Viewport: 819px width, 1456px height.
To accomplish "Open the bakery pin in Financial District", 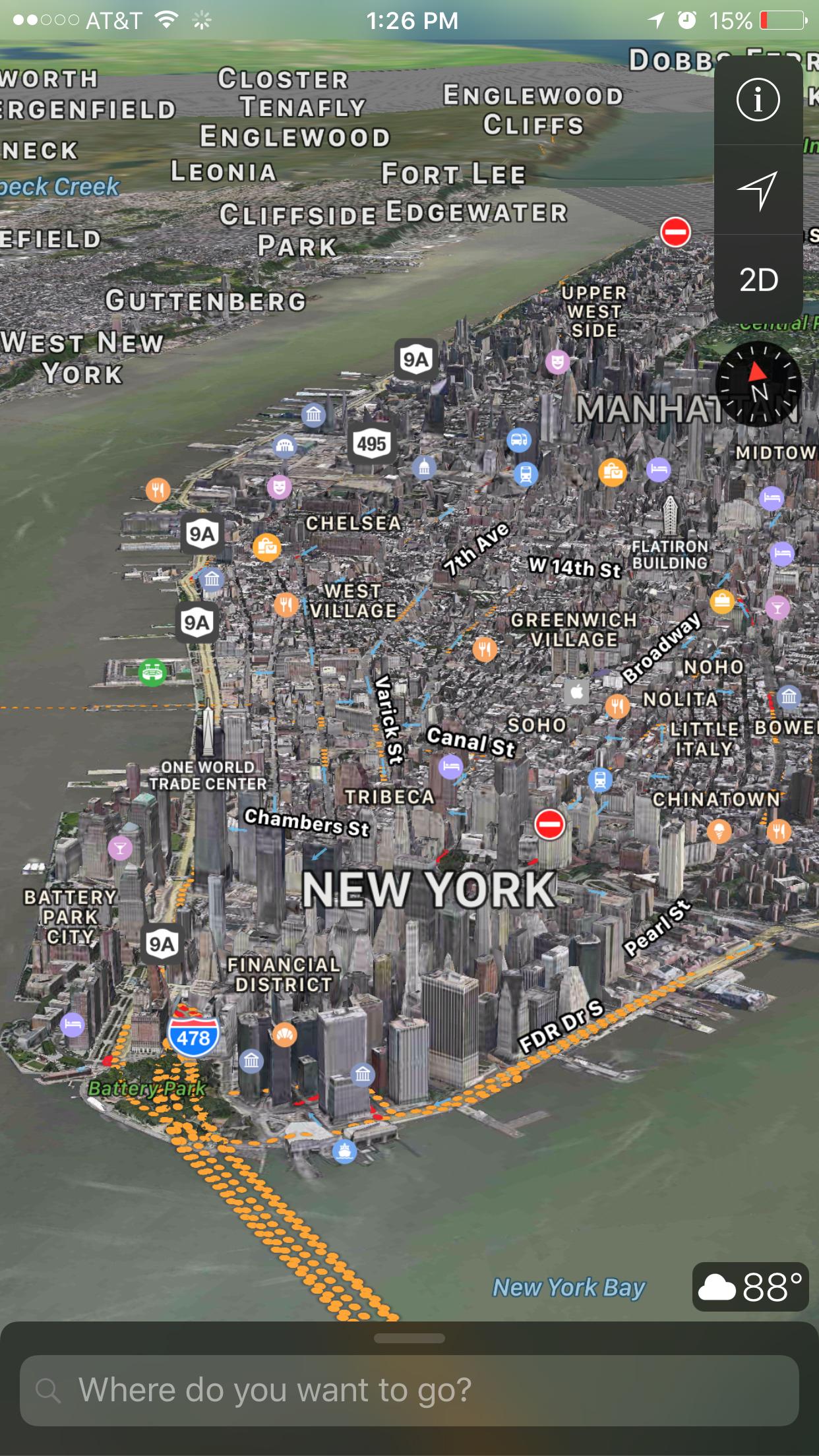I will tap(284, 1035).
